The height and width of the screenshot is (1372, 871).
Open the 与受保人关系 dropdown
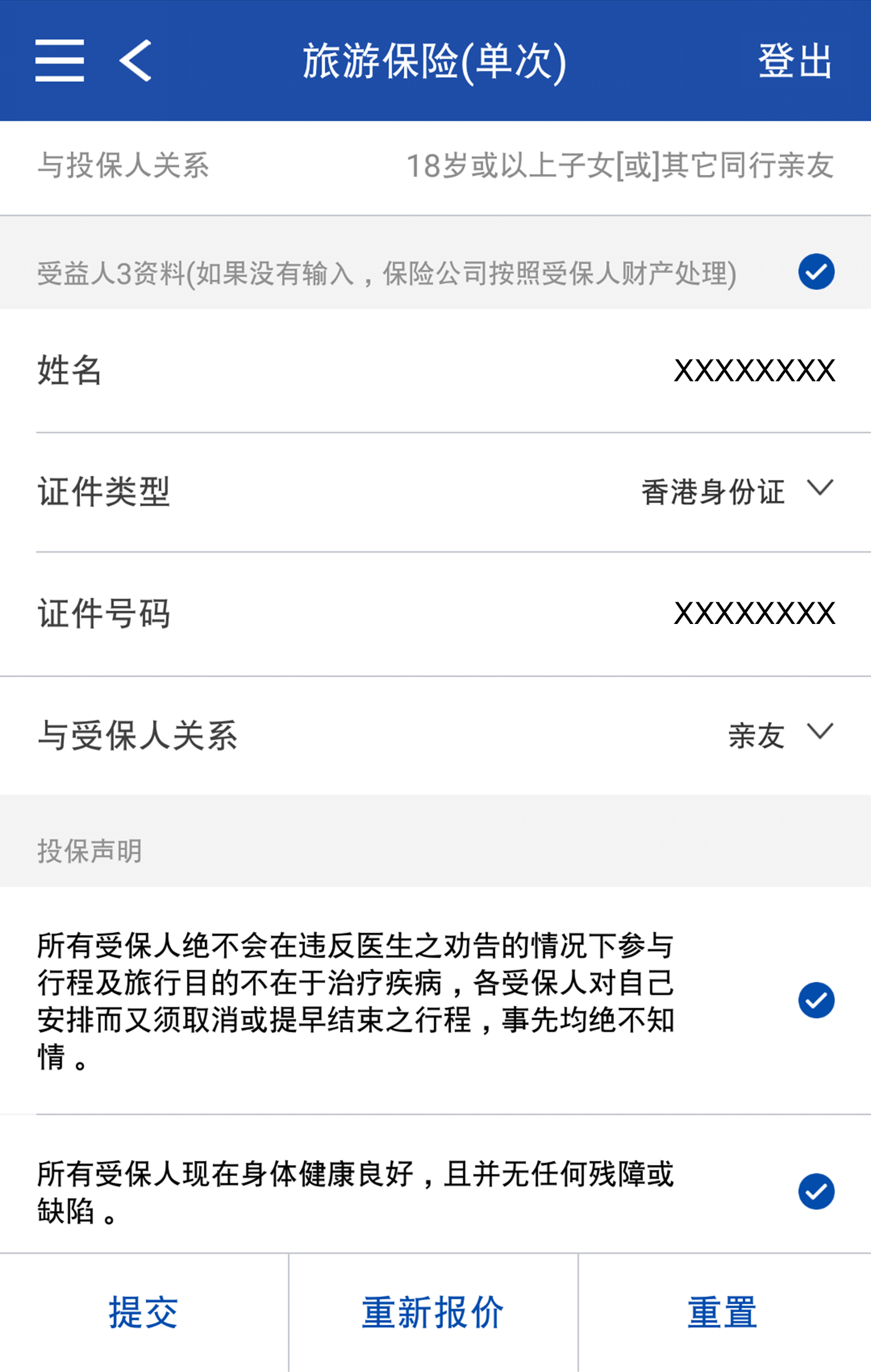779,735
